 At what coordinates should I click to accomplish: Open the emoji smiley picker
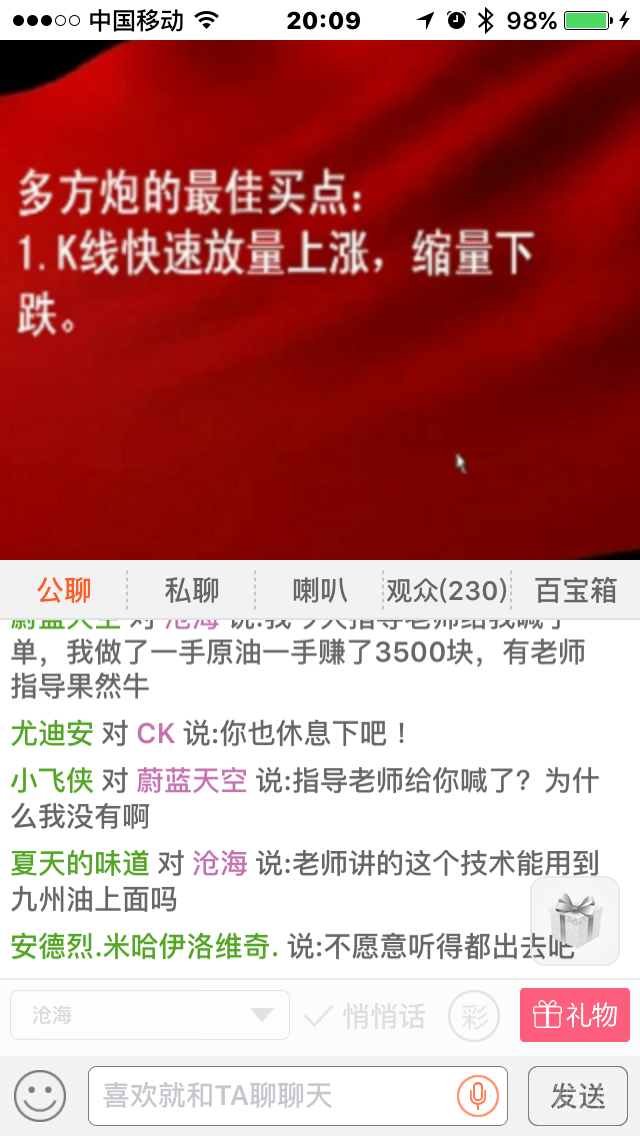[x=40, y=1095]
